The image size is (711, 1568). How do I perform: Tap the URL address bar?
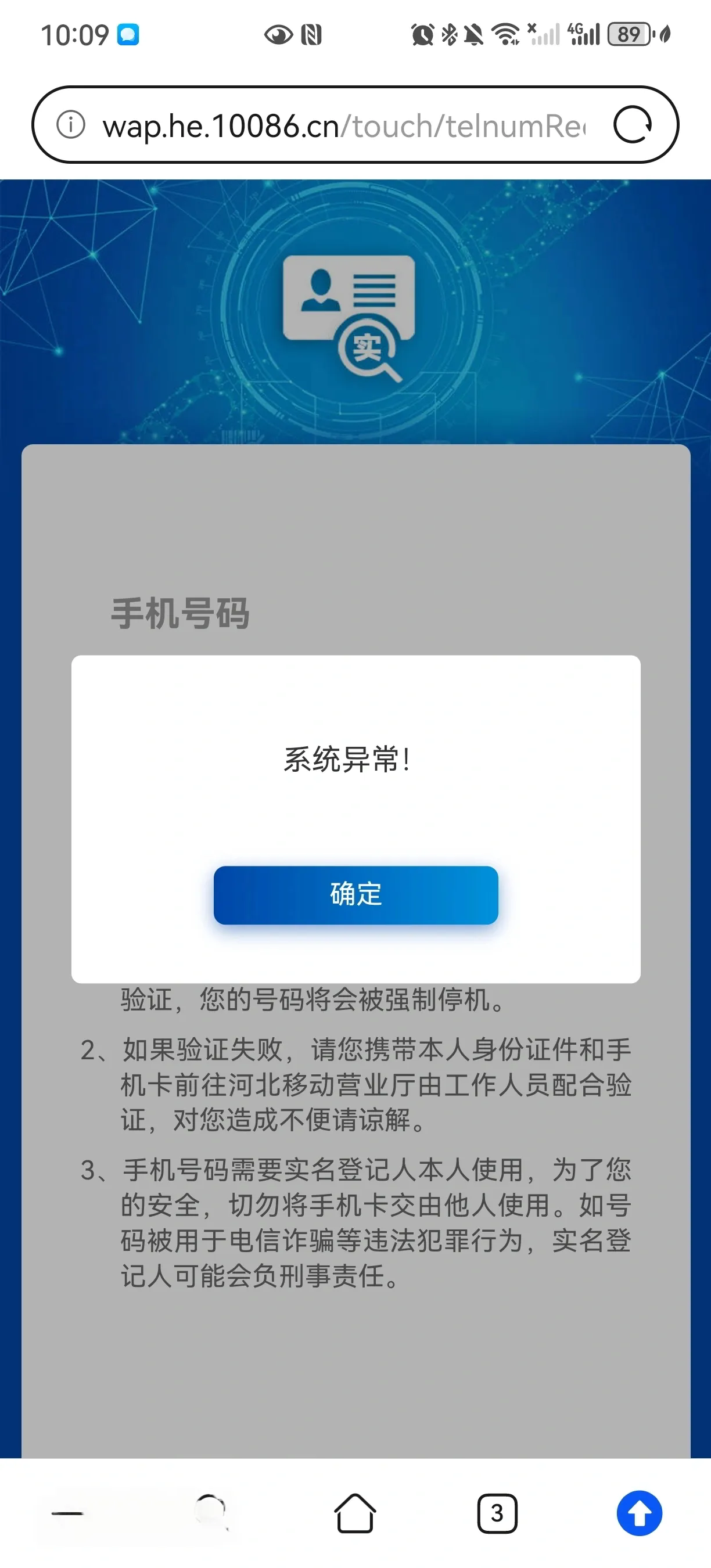click(x=344, y=126)
